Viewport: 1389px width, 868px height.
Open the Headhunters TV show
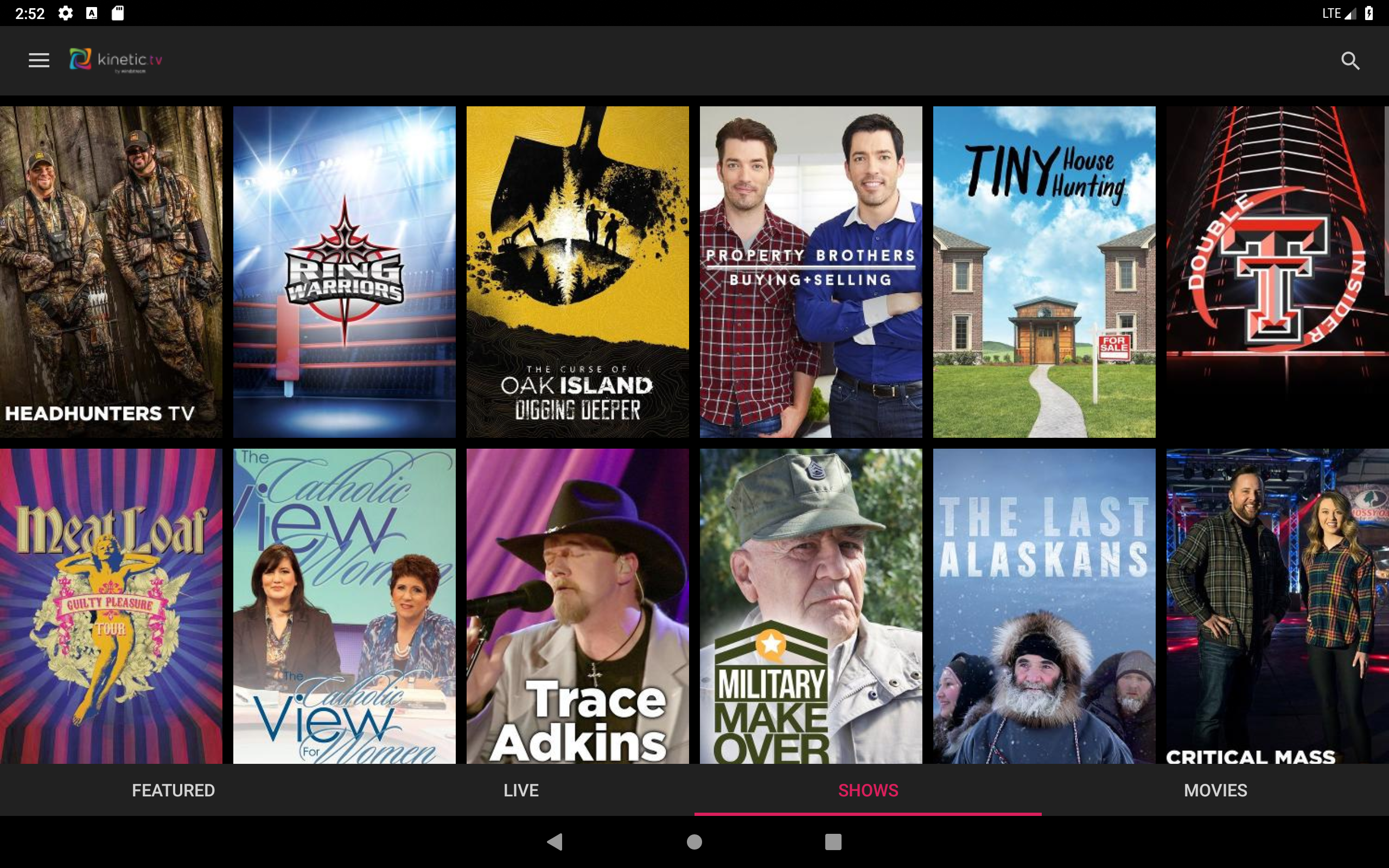[111, 272]
